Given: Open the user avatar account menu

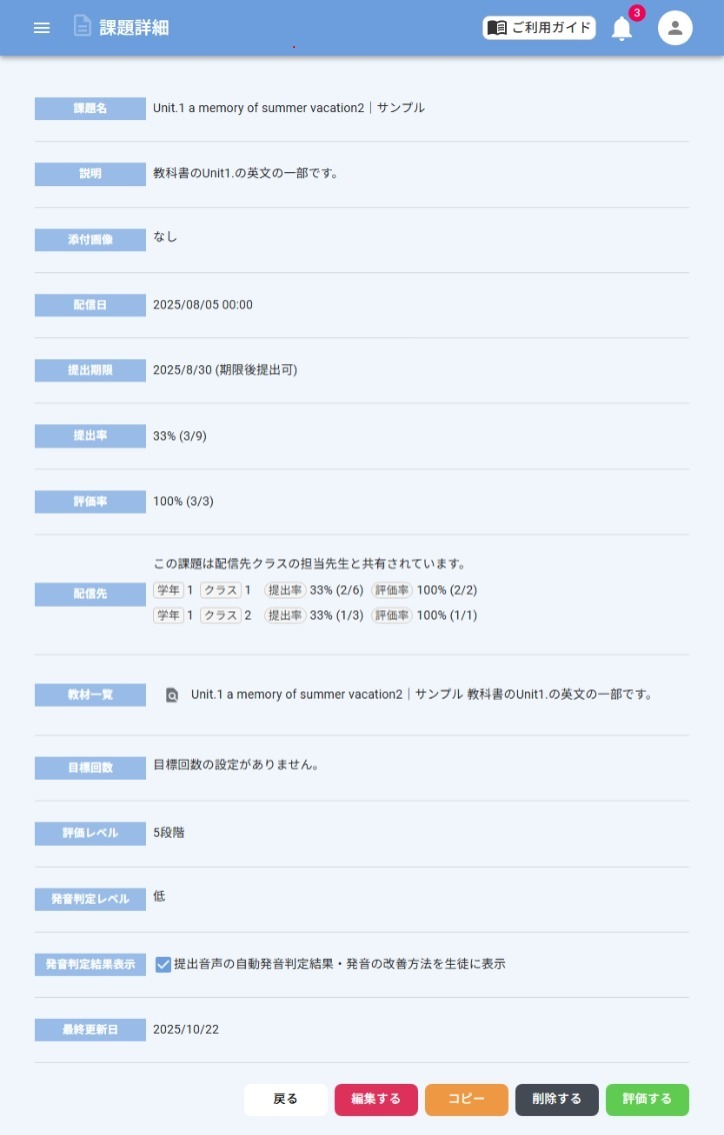Looking at the screenshot, I should coord(675,27).
